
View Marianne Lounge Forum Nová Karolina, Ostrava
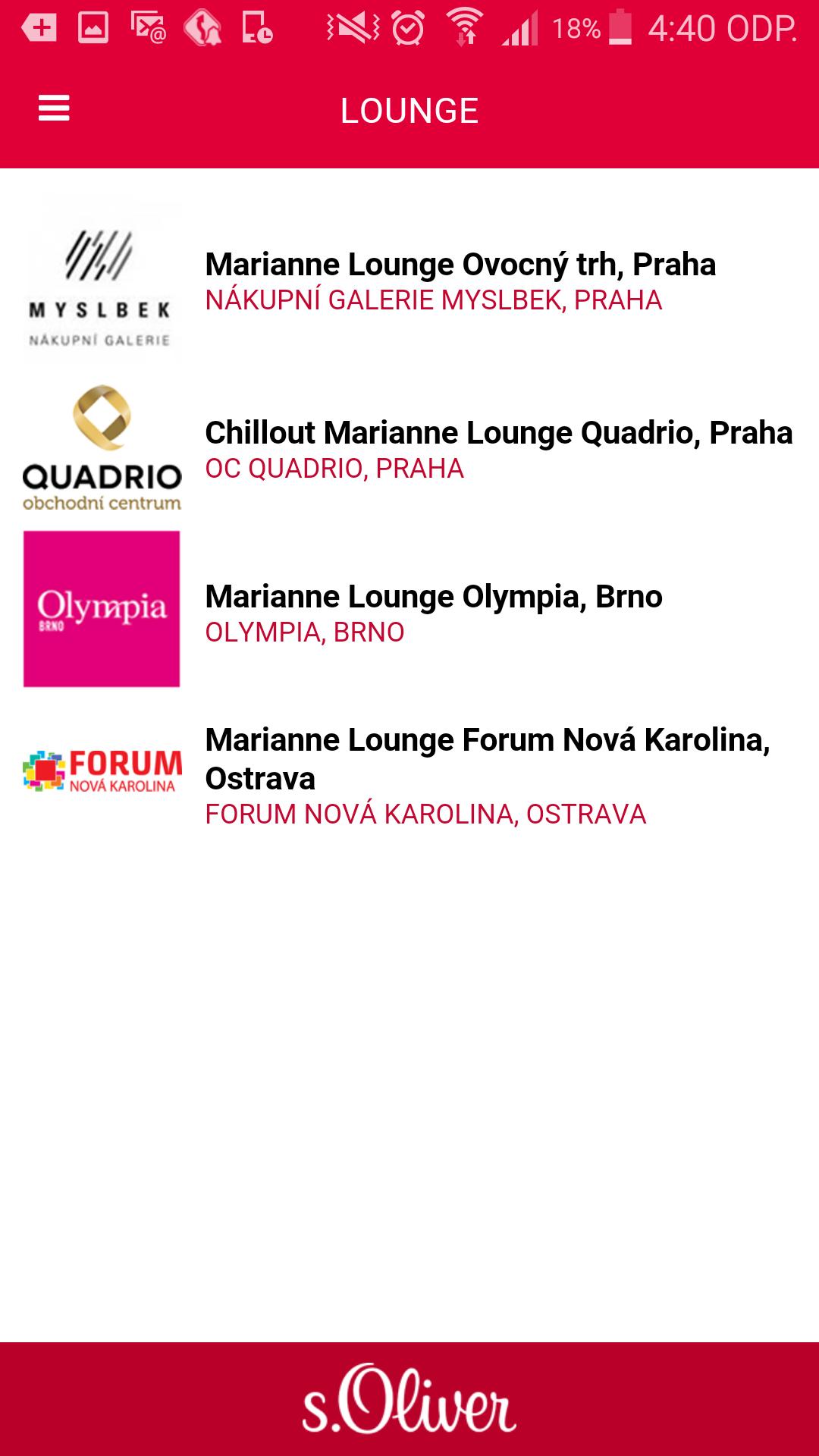(486, 759)
